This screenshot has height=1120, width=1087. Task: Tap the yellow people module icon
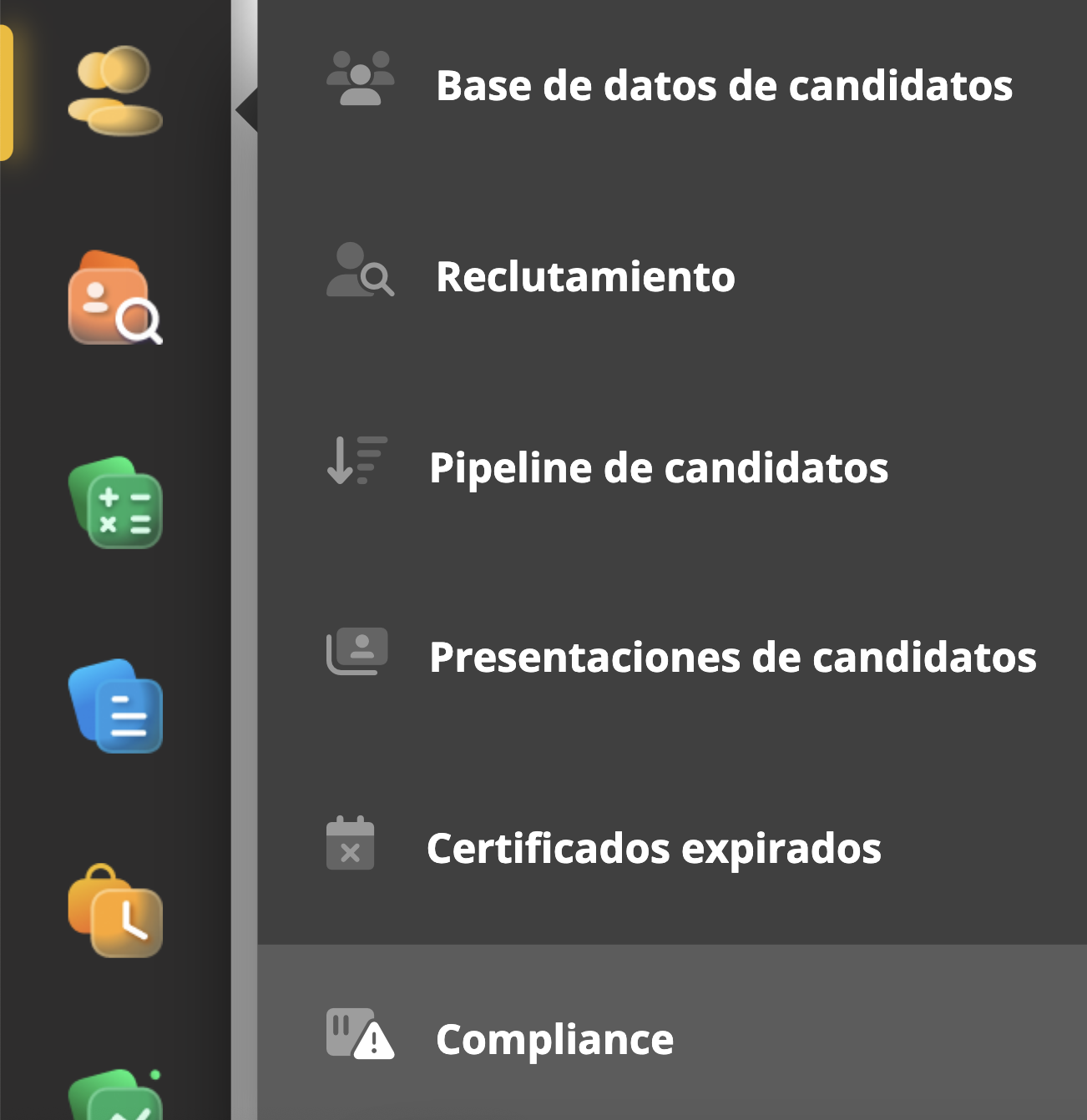click(115, 92)
